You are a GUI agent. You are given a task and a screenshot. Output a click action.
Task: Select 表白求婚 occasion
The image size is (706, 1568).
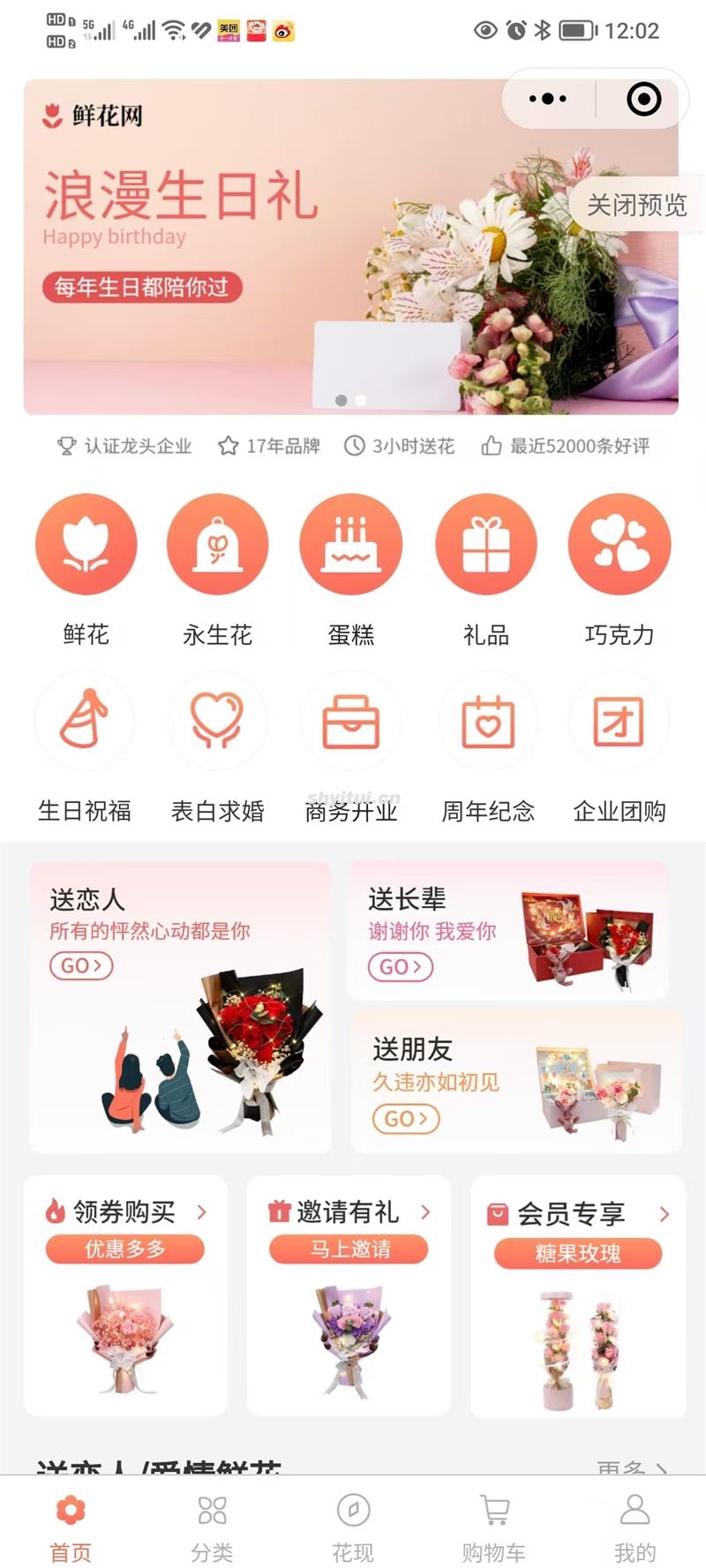(218, 747)
